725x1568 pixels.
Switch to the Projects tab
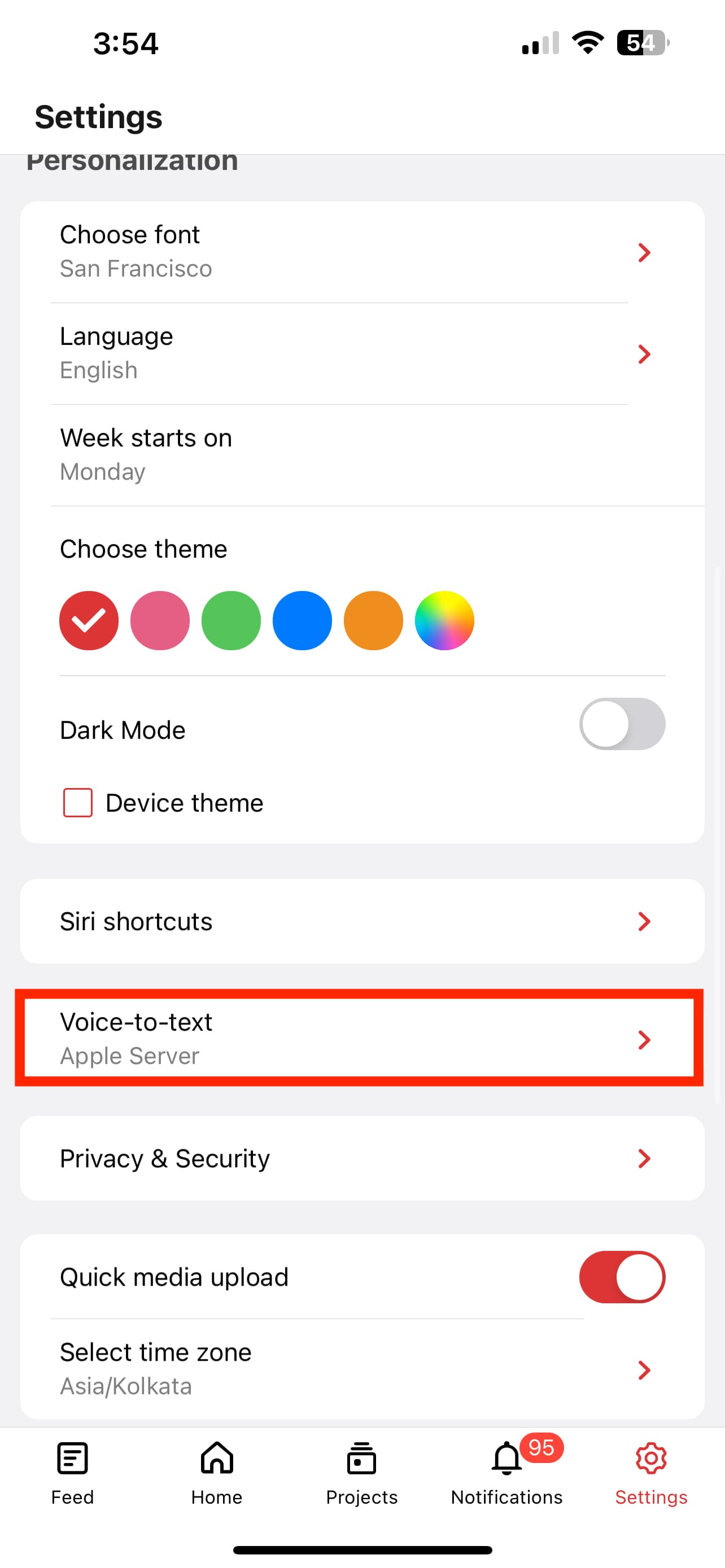click(361, 1473)
